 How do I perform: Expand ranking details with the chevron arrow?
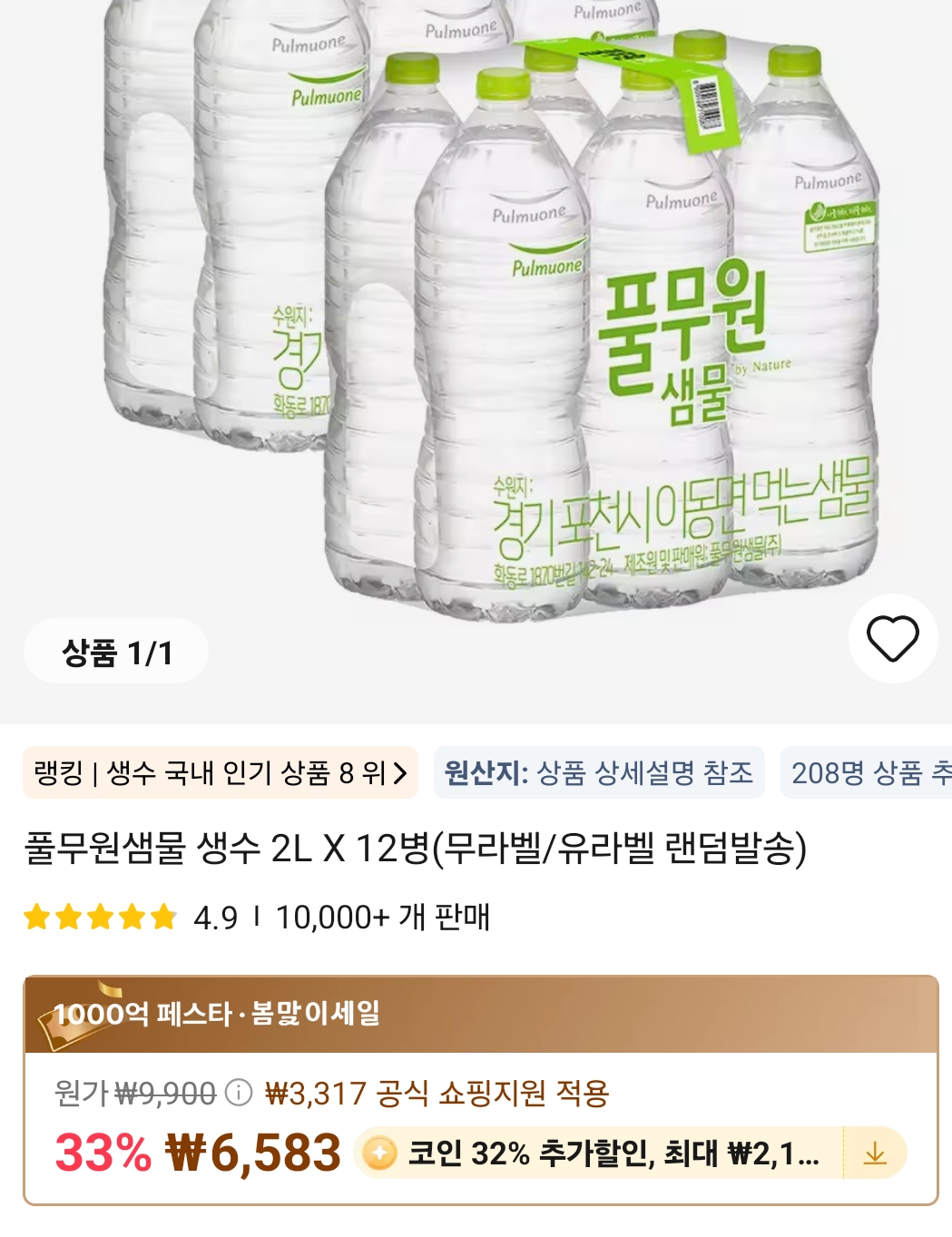(402, 775)
